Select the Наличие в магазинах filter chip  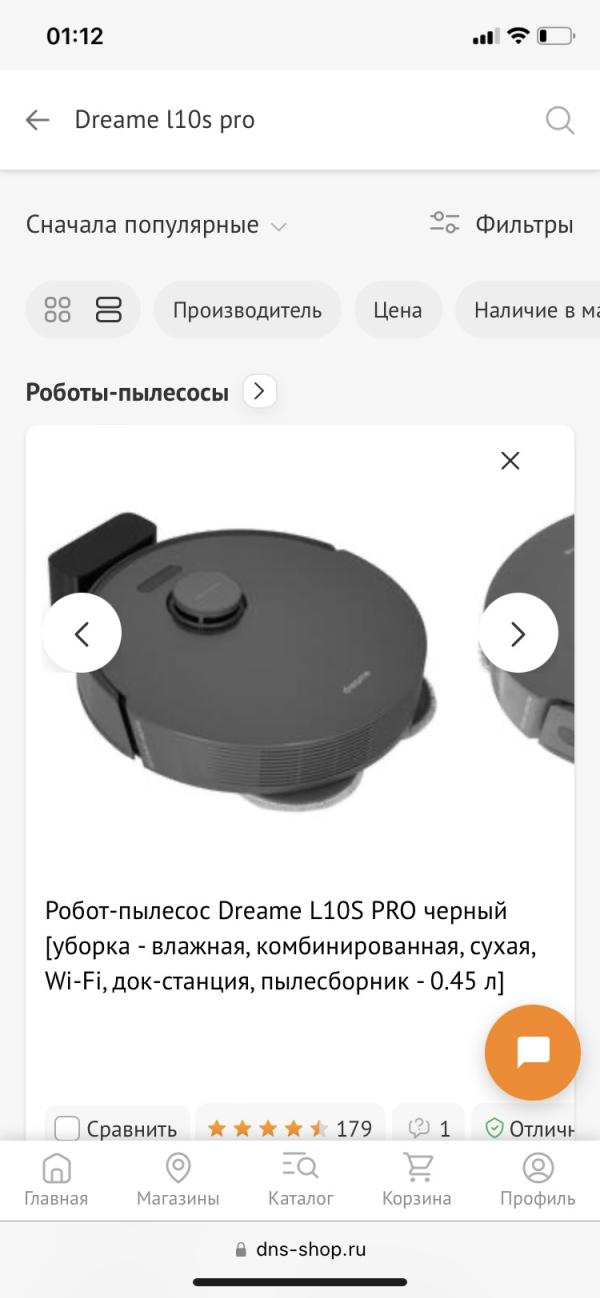[x=528, y=310]
